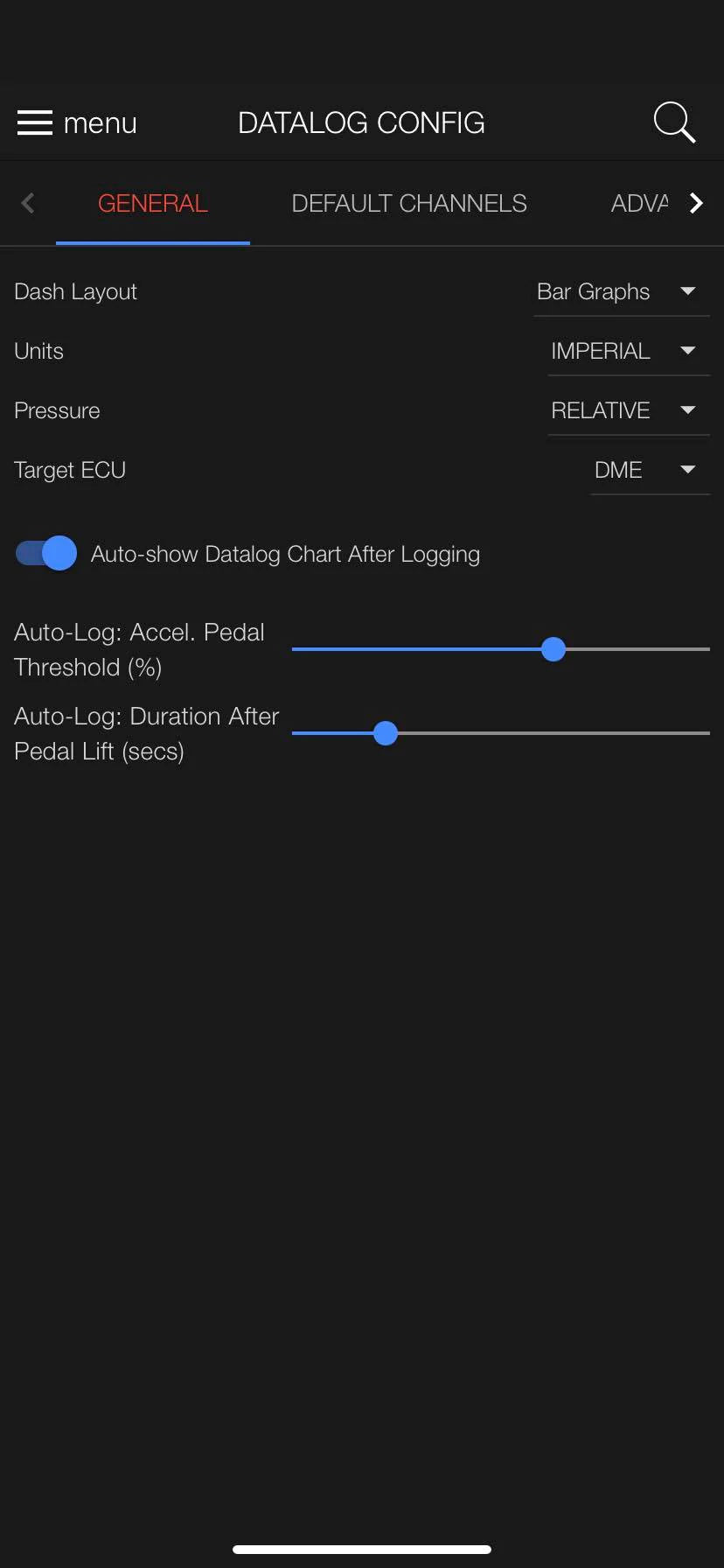Tap the right arrow to show more tabs
The height and width of the screenshot is (1568, 724).
(696, 204)
